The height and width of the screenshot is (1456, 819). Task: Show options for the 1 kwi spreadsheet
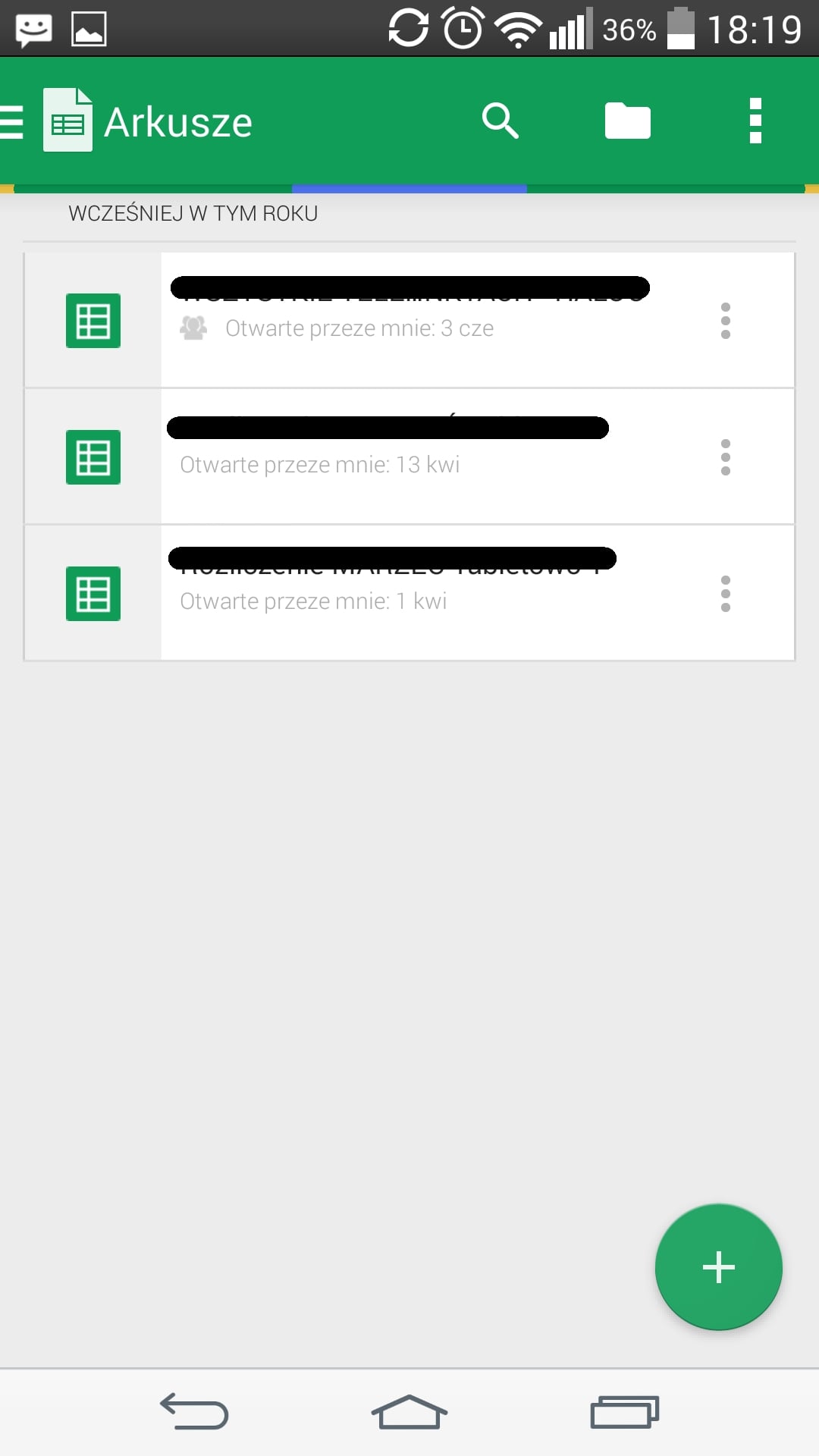pyautogui.click(x=725, y=594)
